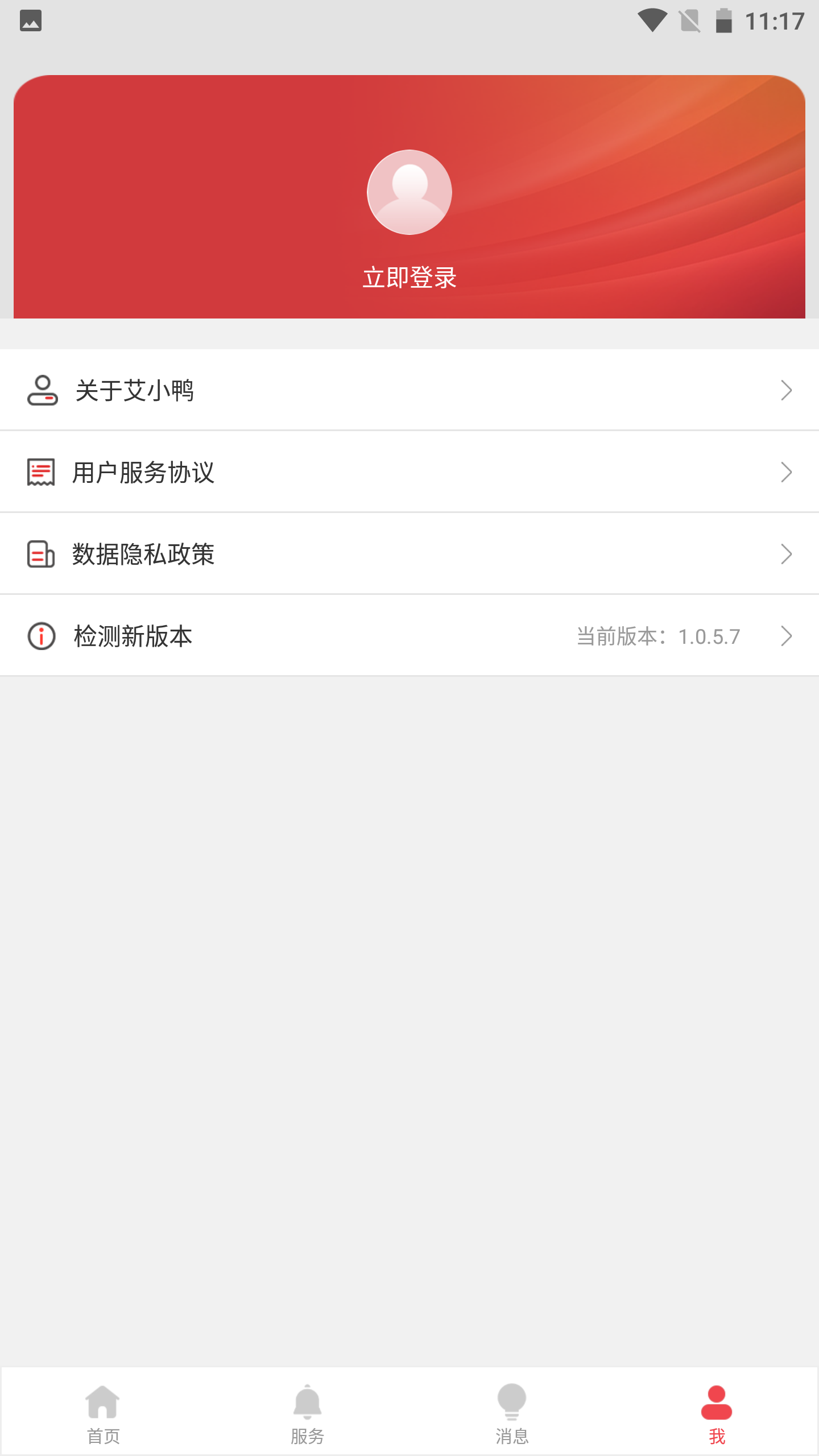Click the 用户服务协议 document icon
The width and height of the screenshot is (819, 1456).
40,471
